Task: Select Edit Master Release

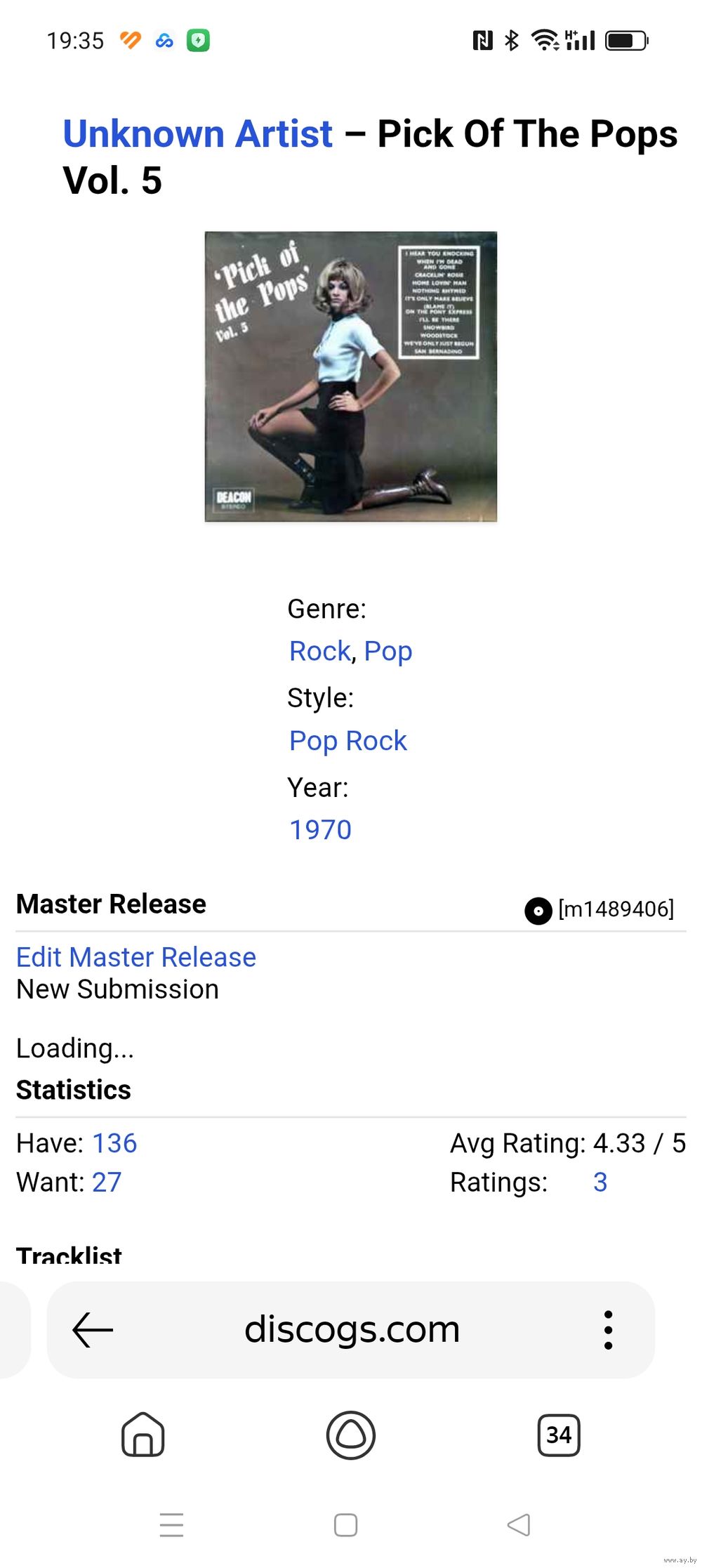Action: click(x=136, y=957)
